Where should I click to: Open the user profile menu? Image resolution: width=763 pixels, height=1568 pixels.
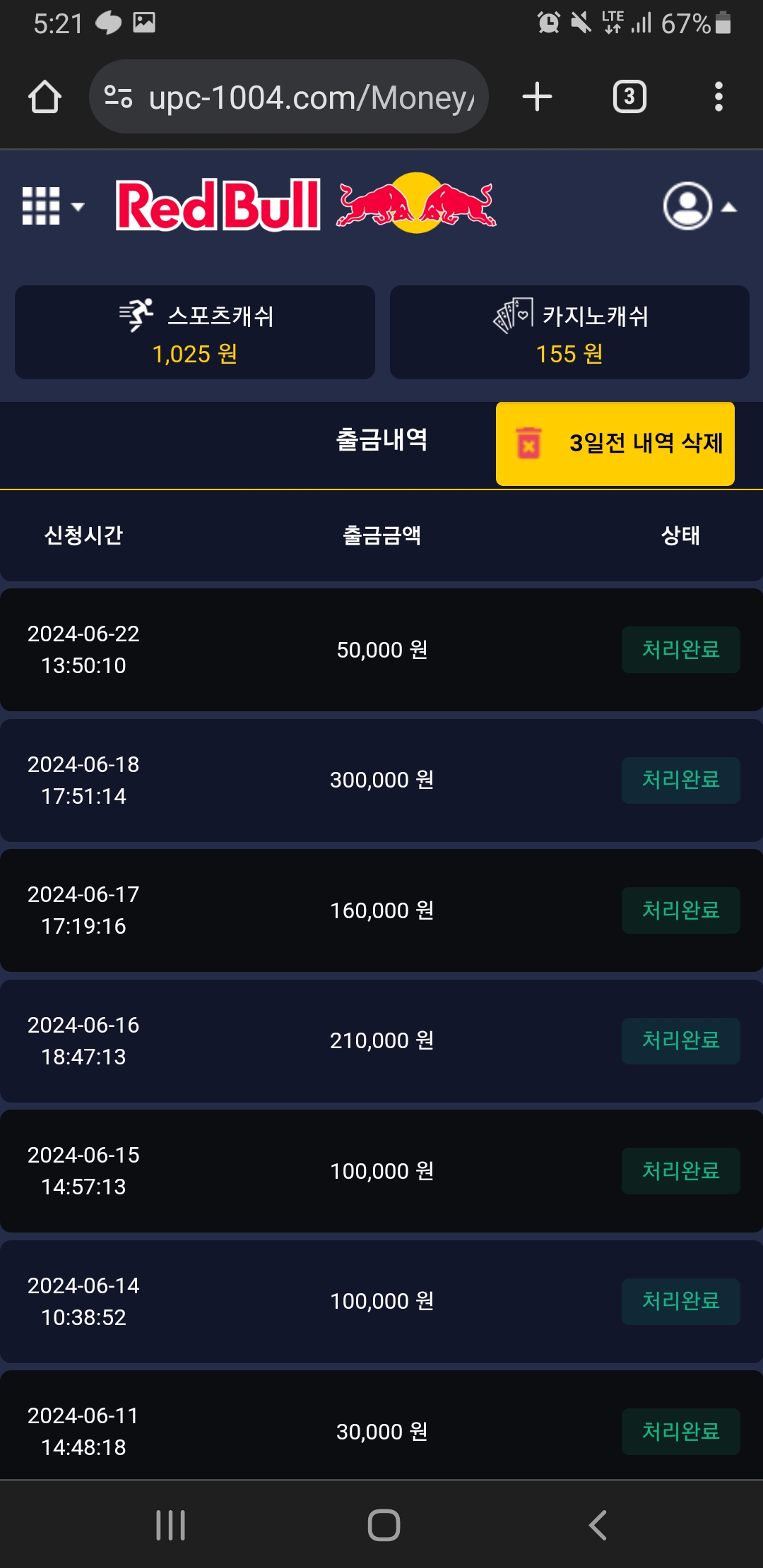(698, 206)
